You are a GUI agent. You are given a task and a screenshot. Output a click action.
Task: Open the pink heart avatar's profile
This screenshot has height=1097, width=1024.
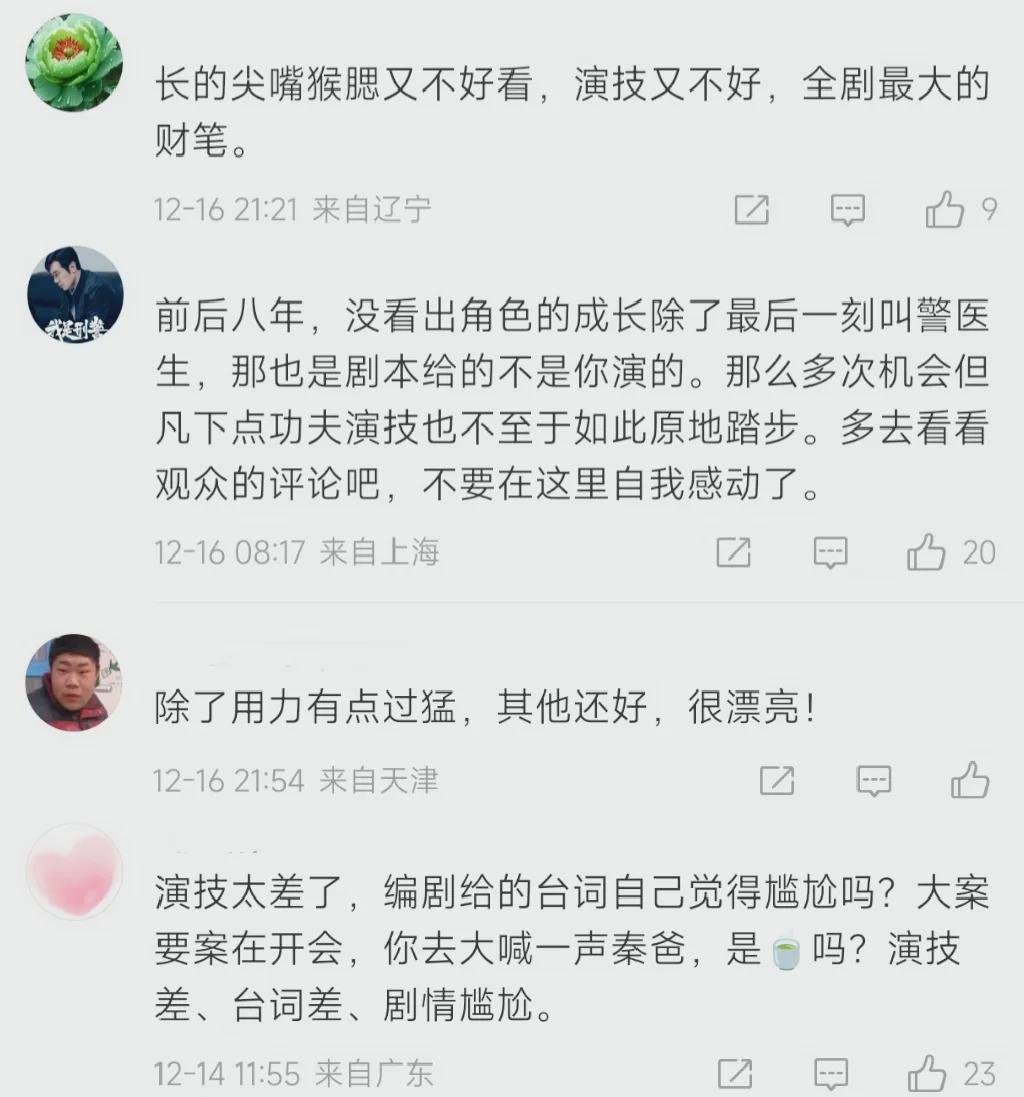(74, 872)
